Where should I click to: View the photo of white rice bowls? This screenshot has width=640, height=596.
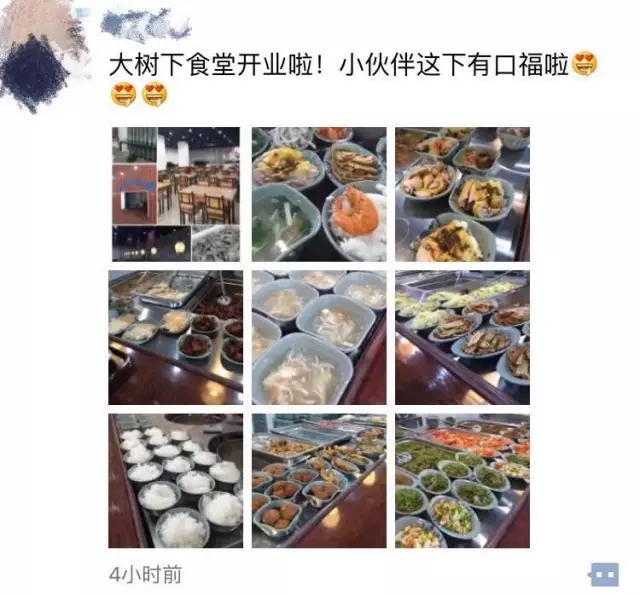pyautogui.click(x=175, y=481)
